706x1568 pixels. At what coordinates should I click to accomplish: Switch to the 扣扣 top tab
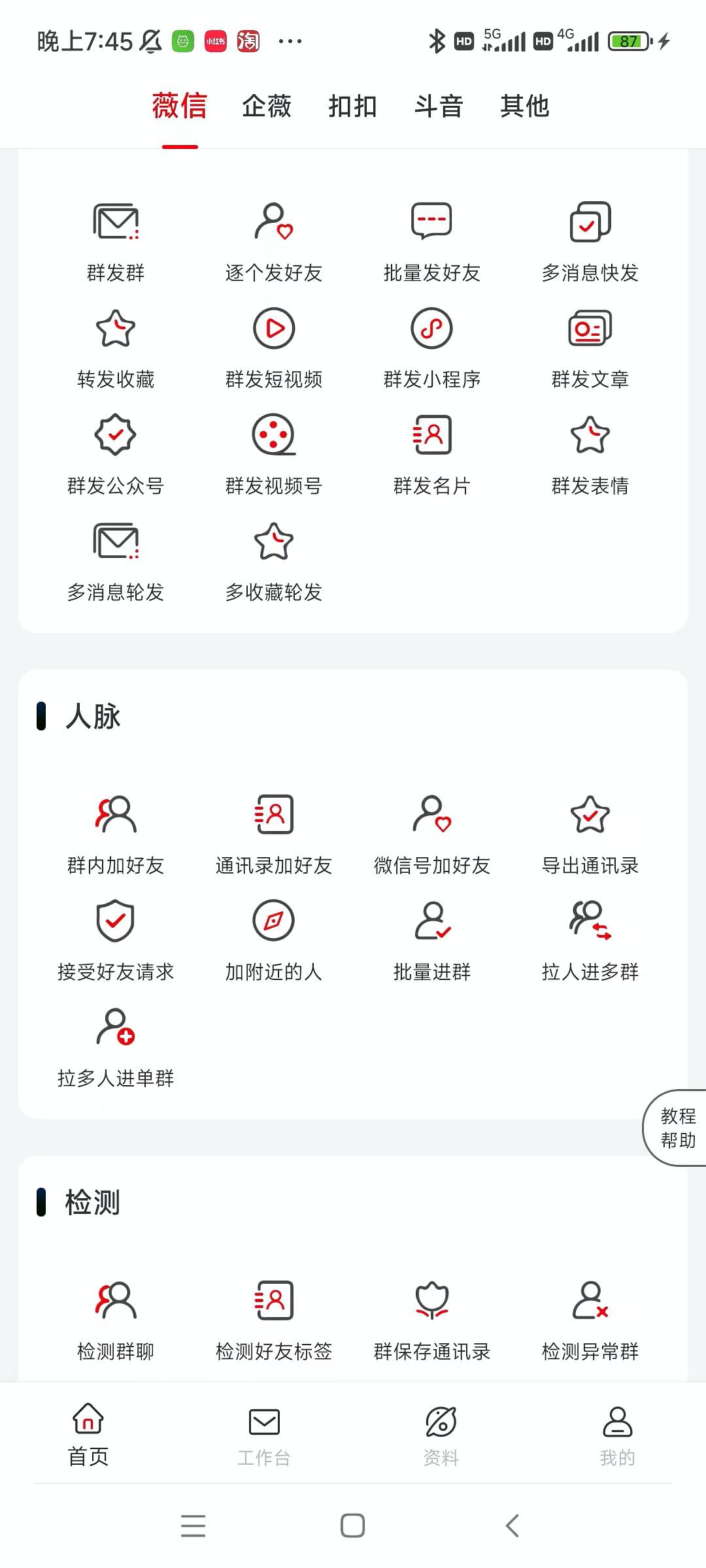352,106
